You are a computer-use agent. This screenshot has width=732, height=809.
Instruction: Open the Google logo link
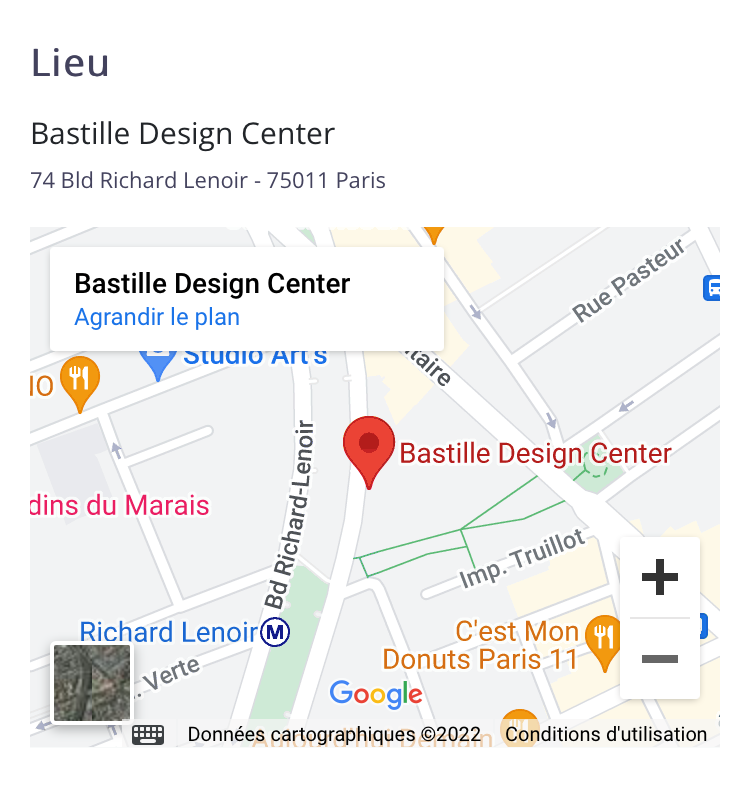click(x=375, y=693)
